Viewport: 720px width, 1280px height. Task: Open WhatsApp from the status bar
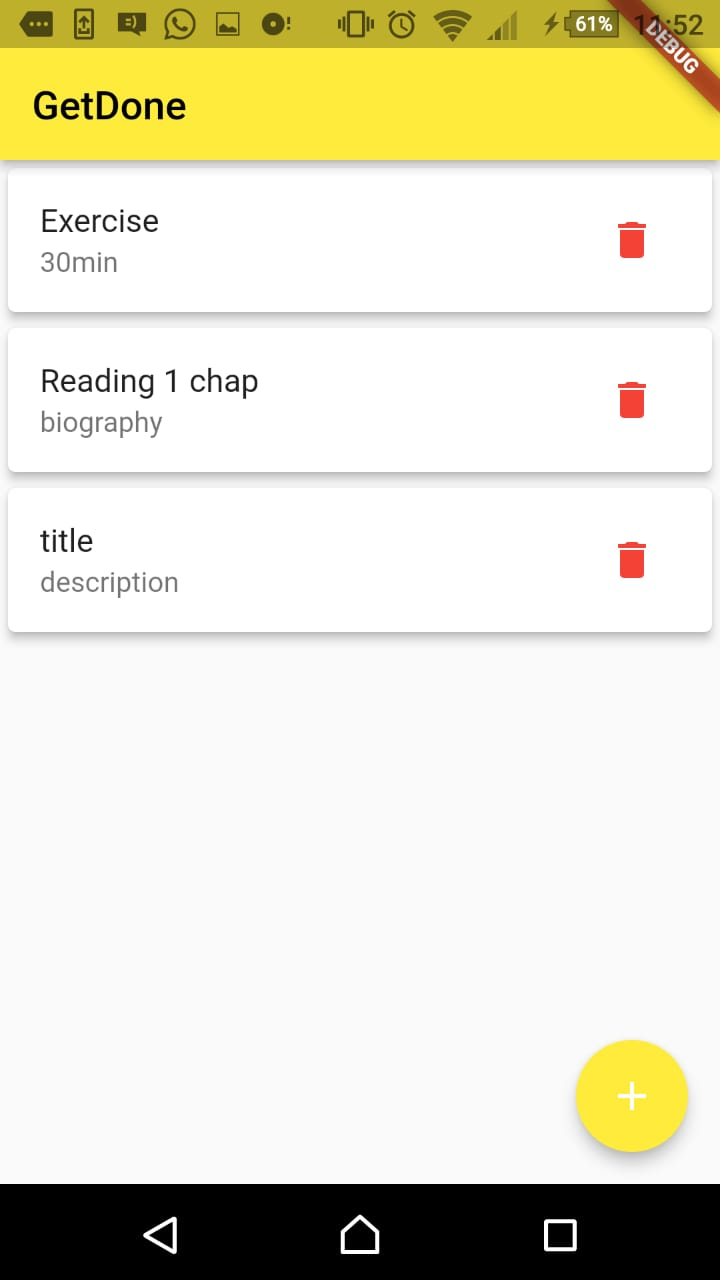[180, 24]
